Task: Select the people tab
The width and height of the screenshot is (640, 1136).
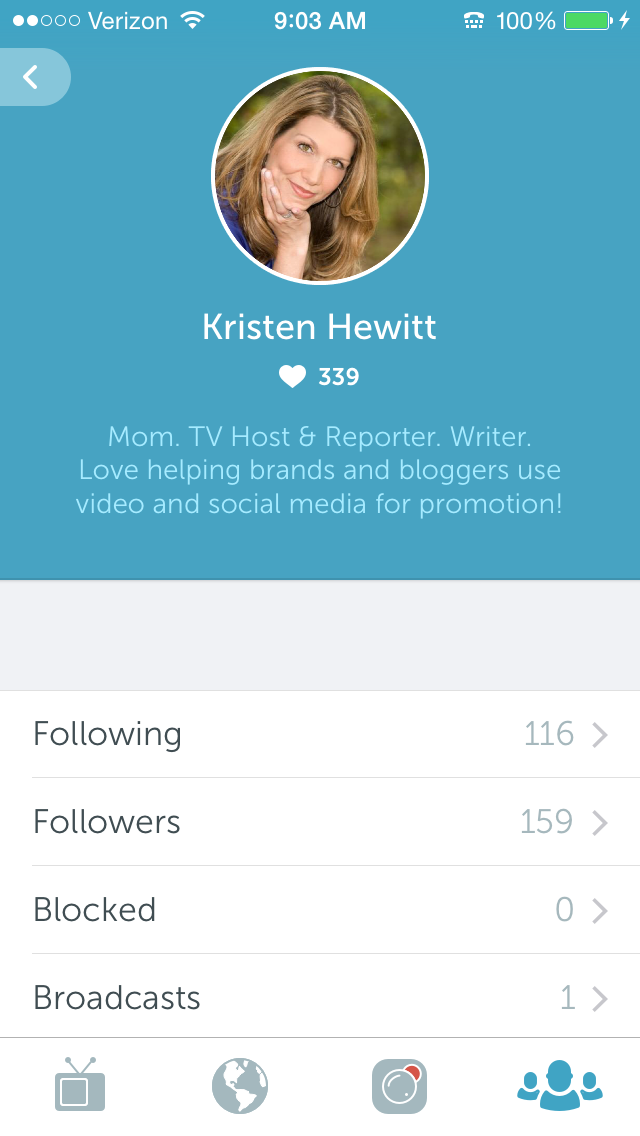Action: (560, 1085)
